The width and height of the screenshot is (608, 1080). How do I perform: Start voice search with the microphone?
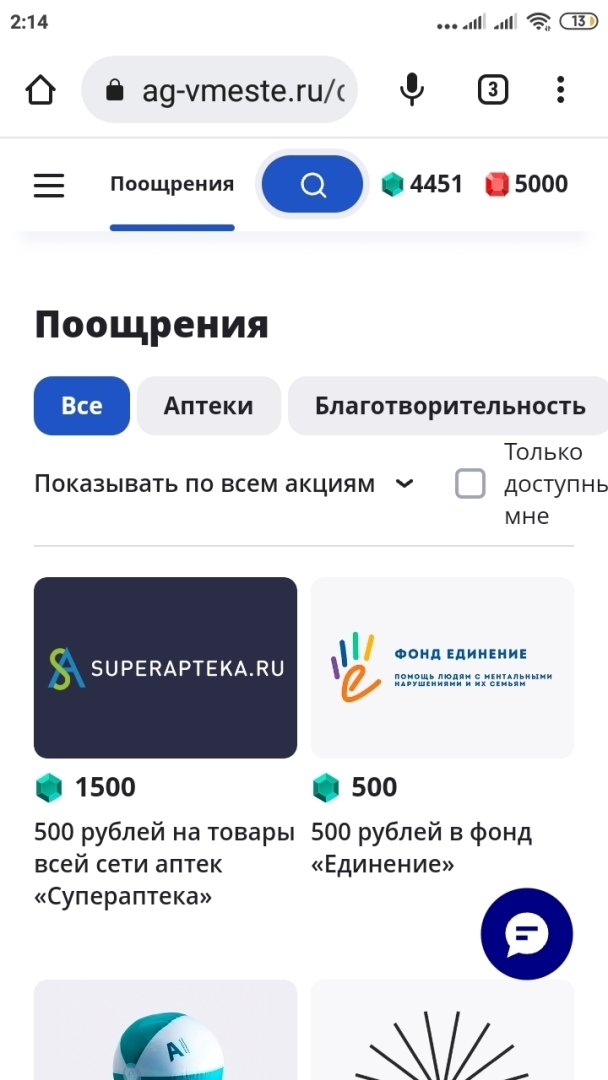tap(411, 90)
